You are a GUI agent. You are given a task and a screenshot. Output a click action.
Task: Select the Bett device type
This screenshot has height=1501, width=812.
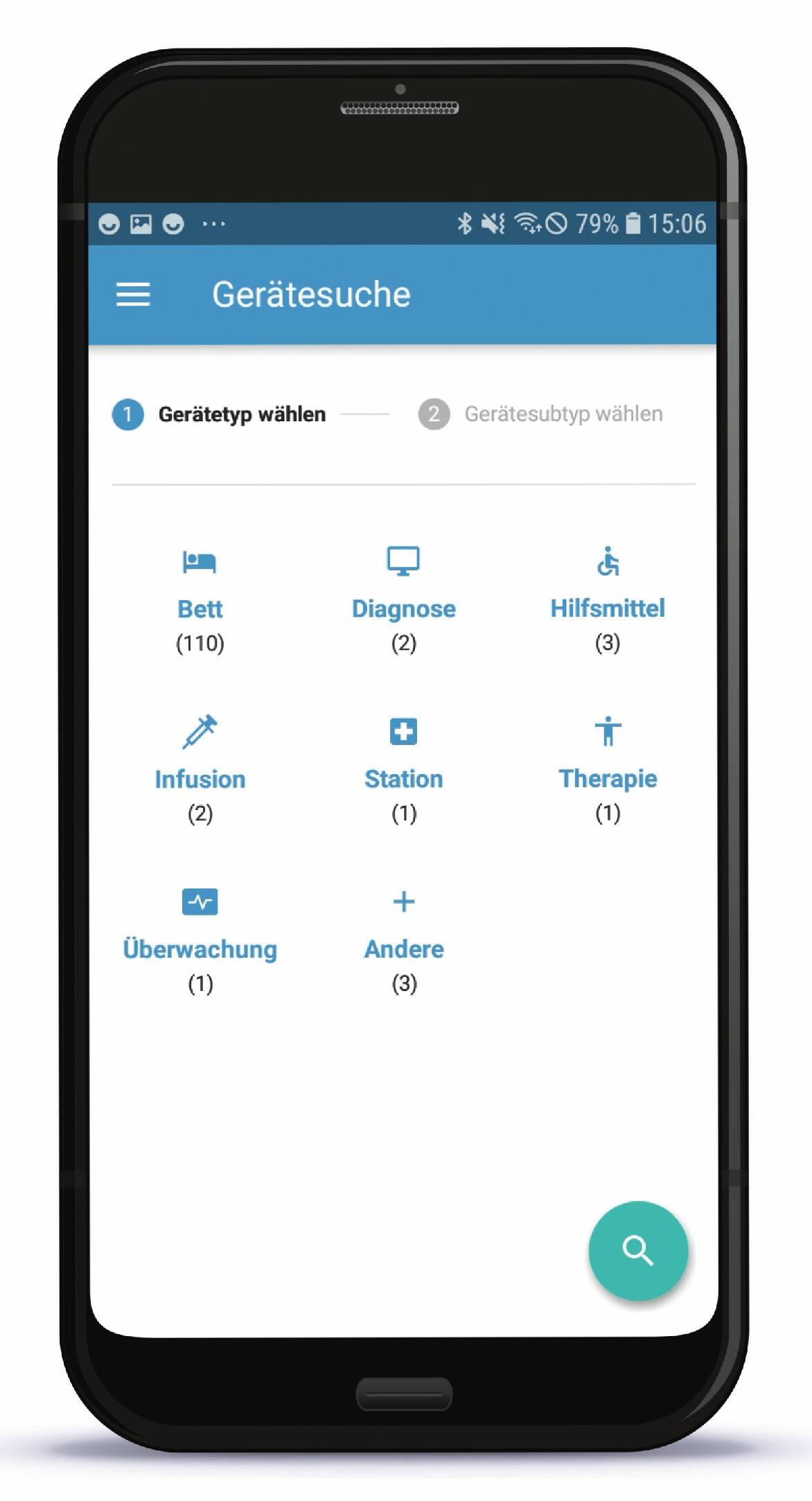(x=200, y=600)
